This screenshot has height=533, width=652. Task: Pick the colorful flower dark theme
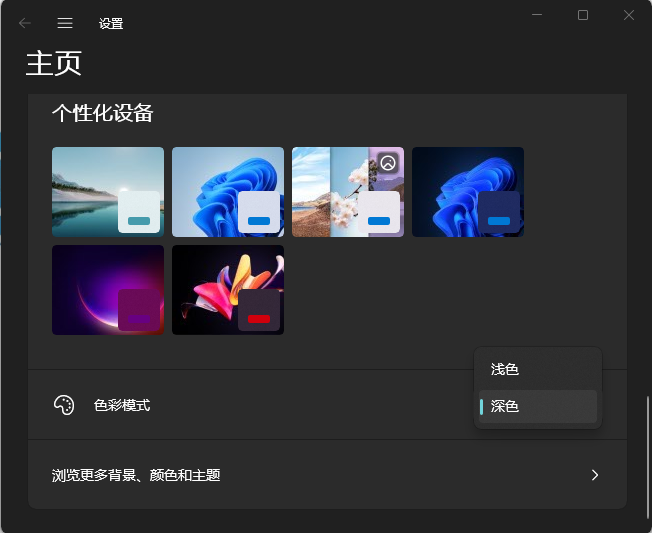pos(228,290)
